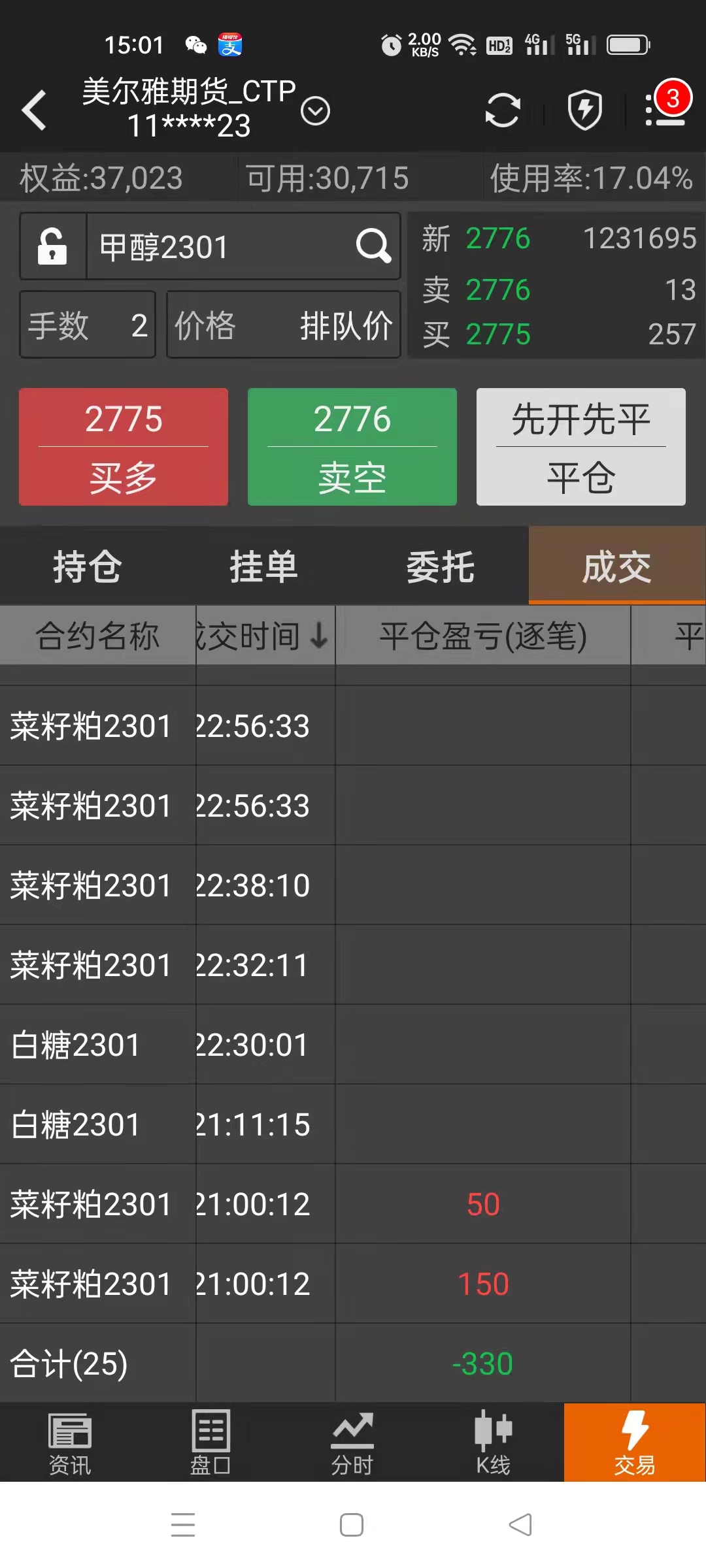Tap the red 买多 button

pyautogui.click(x=124, y=447)
